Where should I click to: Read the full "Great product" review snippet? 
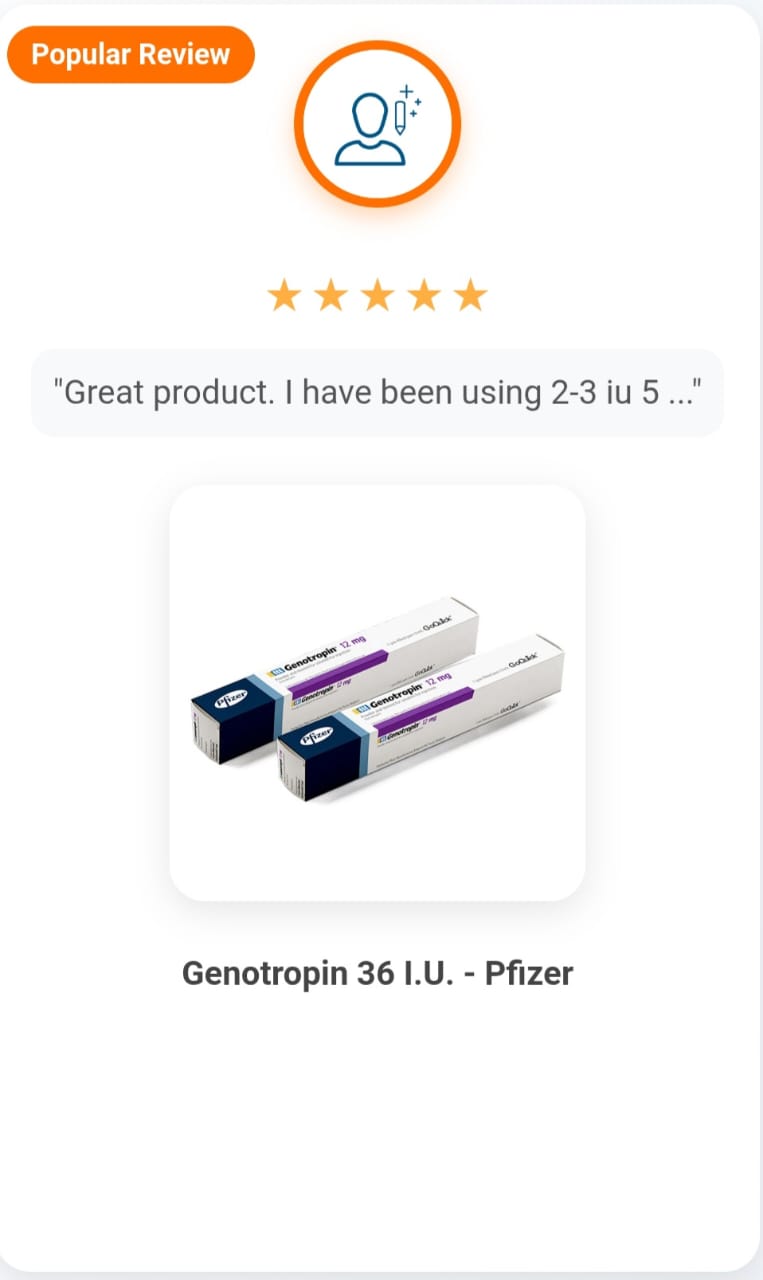click(x=377, y=393)
